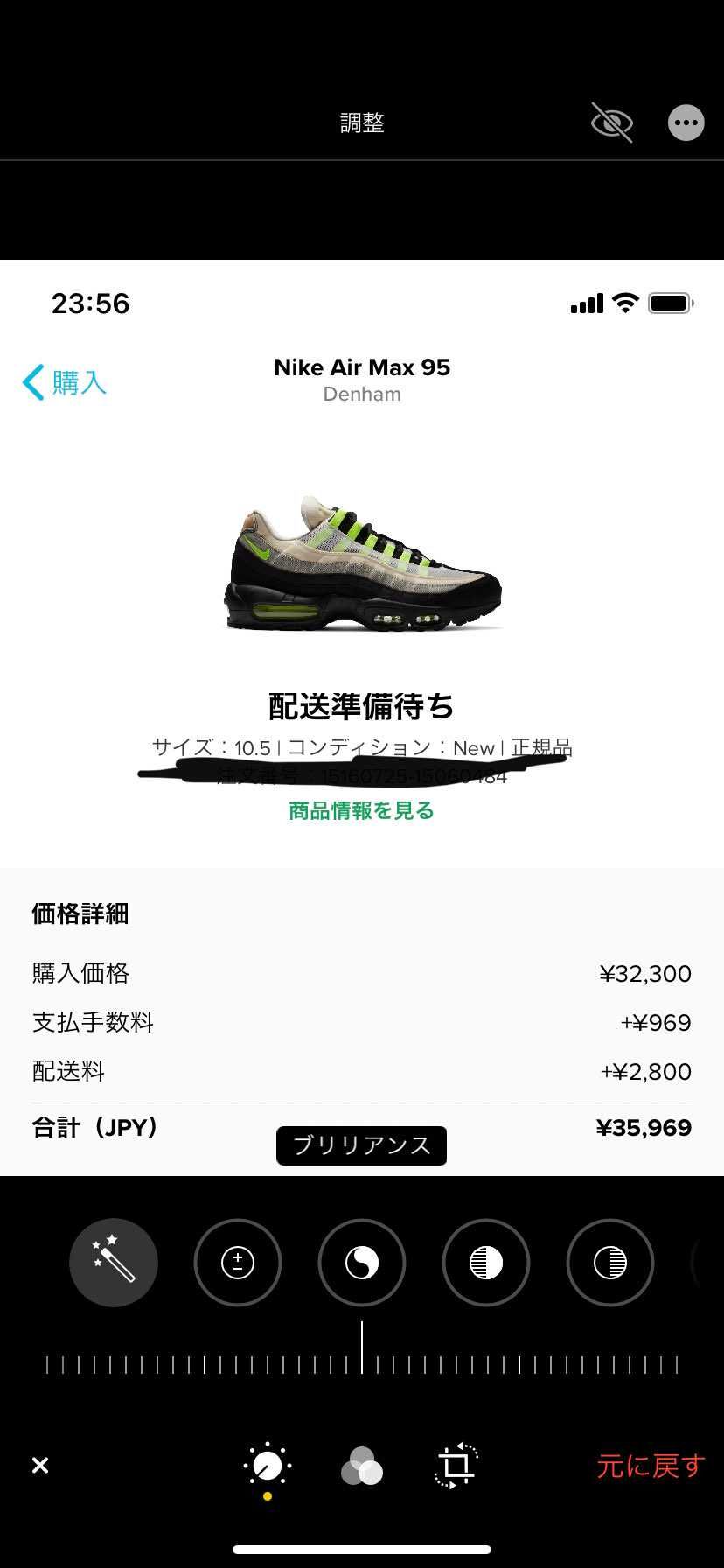Screen dimensions: 724x1568
Task: Tap the ブリリアンス label
Action: (x=361, y=1144)
